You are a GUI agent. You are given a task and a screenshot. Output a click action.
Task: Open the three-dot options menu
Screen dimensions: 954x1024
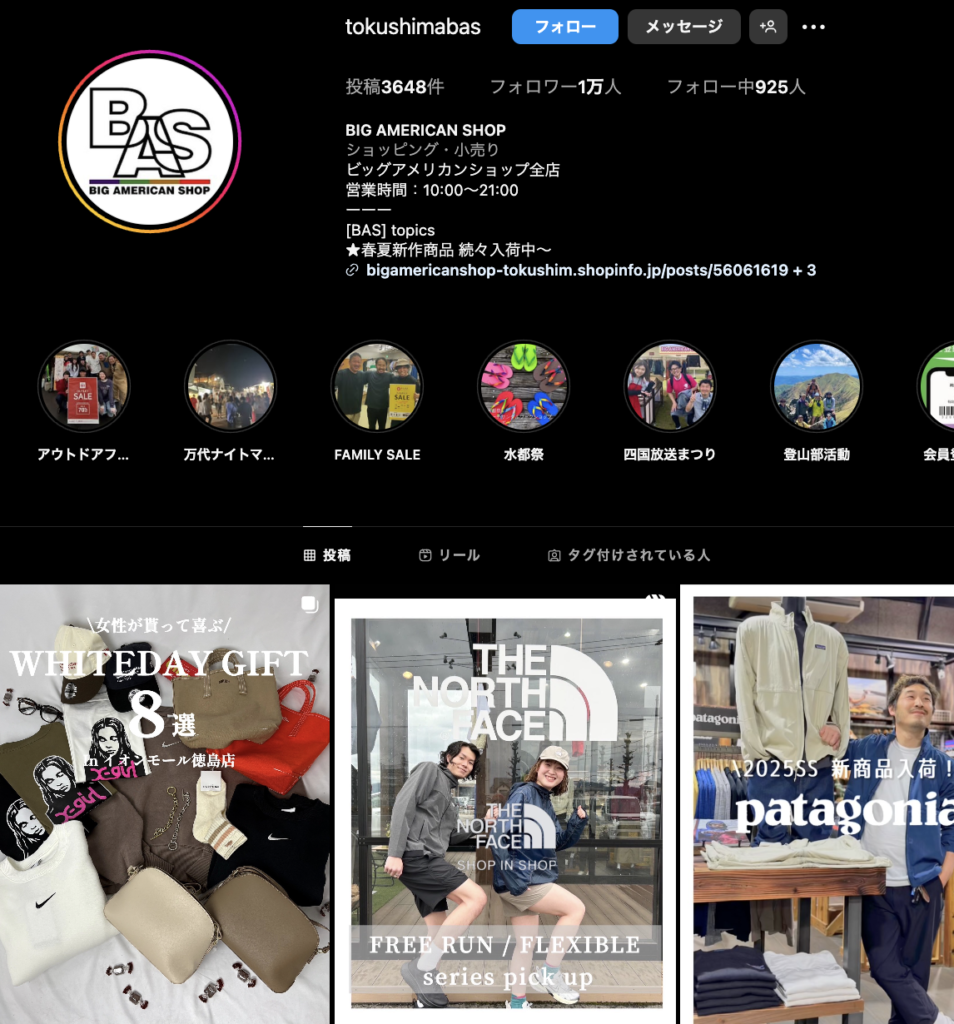(814, 27)
